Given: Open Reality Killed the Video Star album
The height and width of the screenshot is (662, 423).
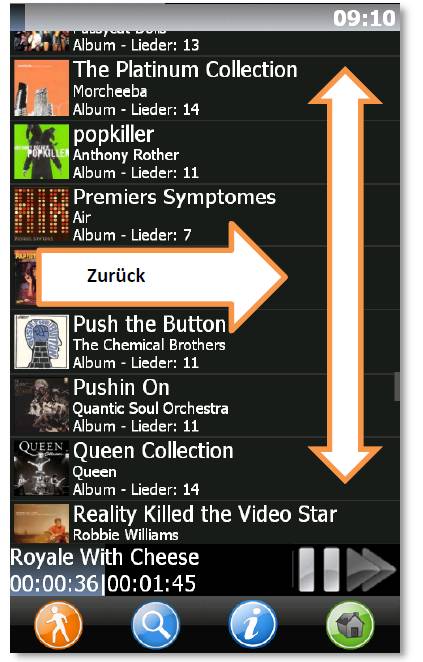Looking at the screenshot, I should click(x=205, y=523).
